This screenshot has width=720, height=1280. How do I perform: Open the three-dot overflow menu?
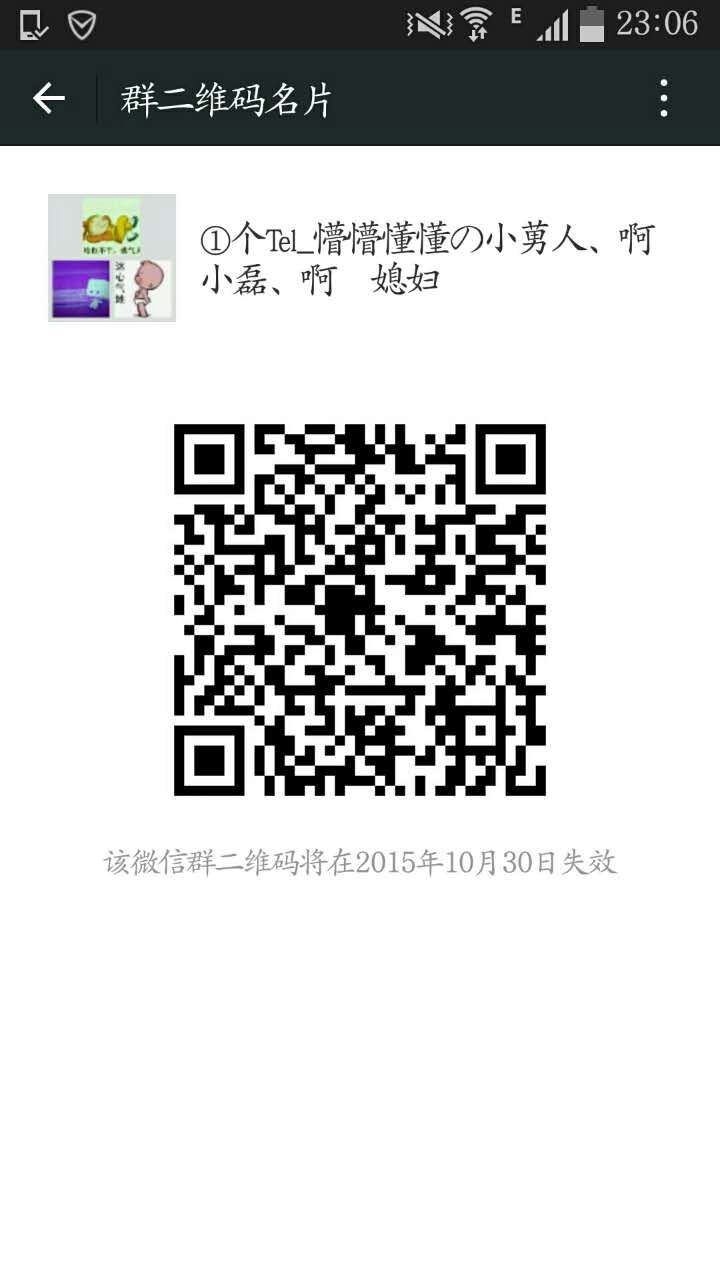pyautogui.click(x=663, y=98)
